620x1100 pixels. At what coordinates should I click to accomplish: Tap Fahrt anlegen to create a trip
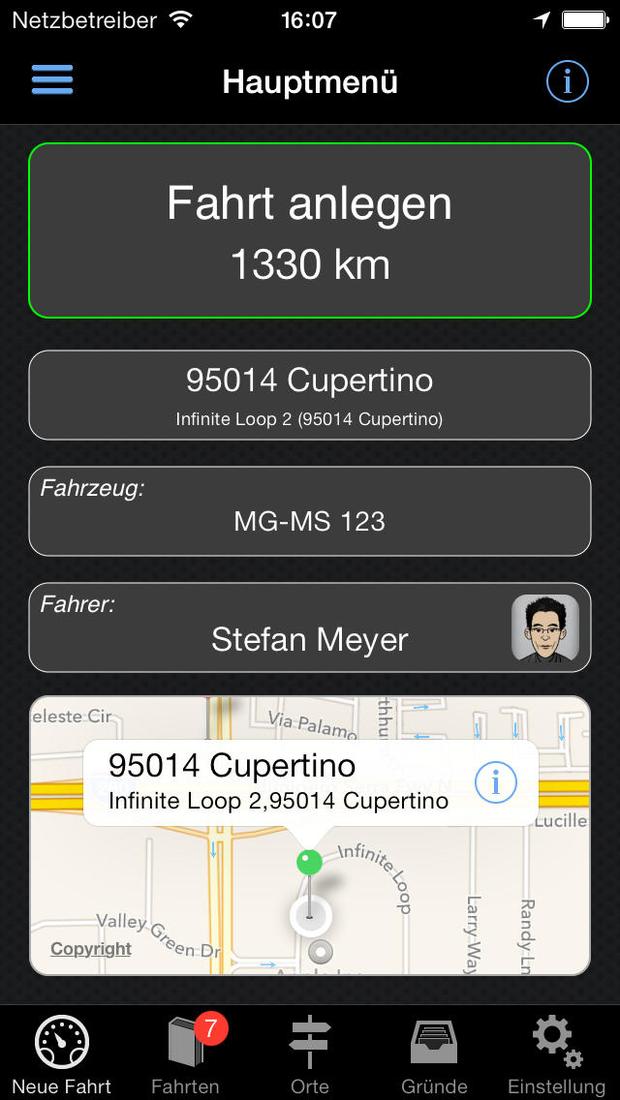(310, 230)
